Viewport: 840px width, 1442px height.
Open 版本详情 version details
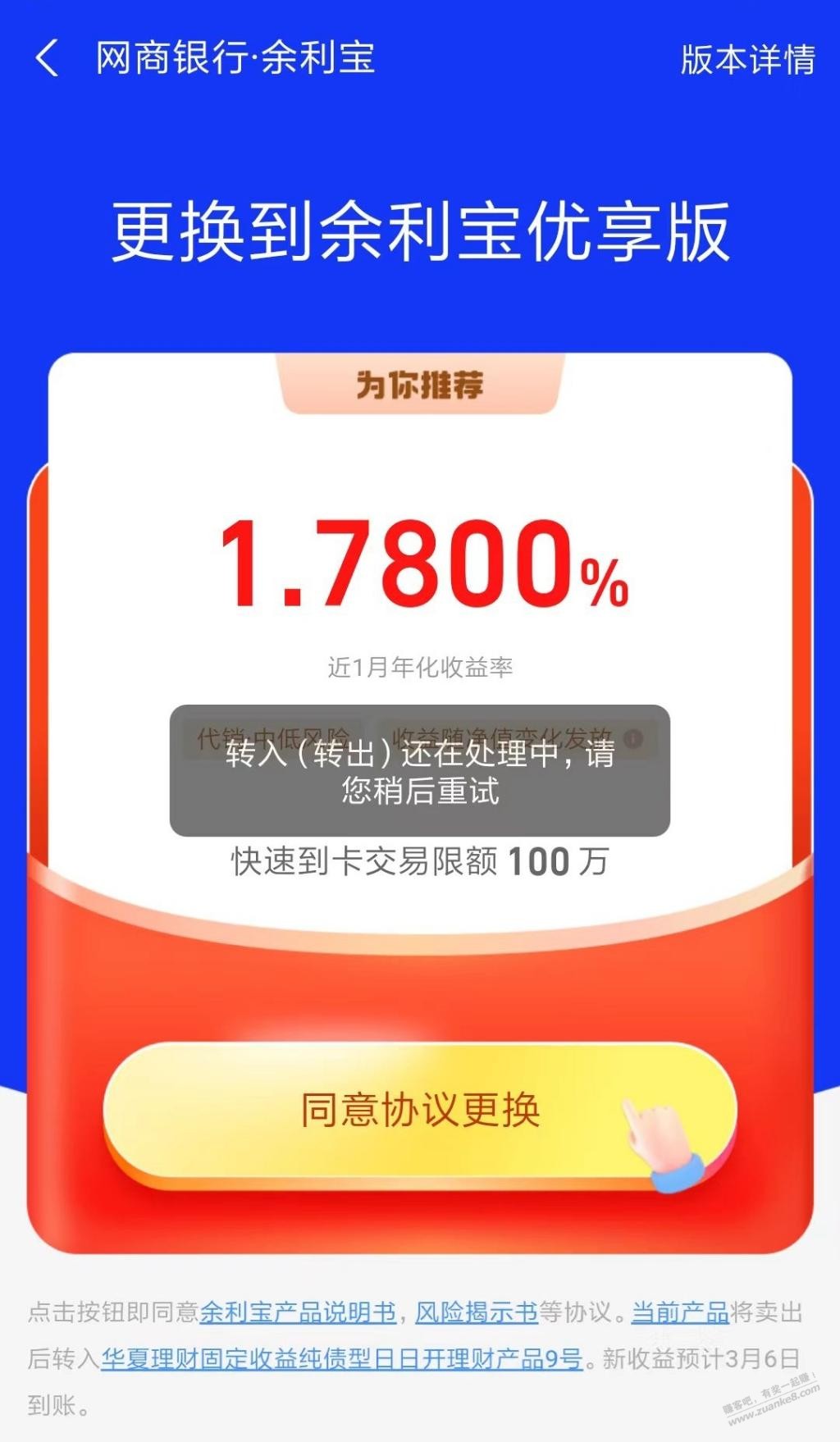747,59
